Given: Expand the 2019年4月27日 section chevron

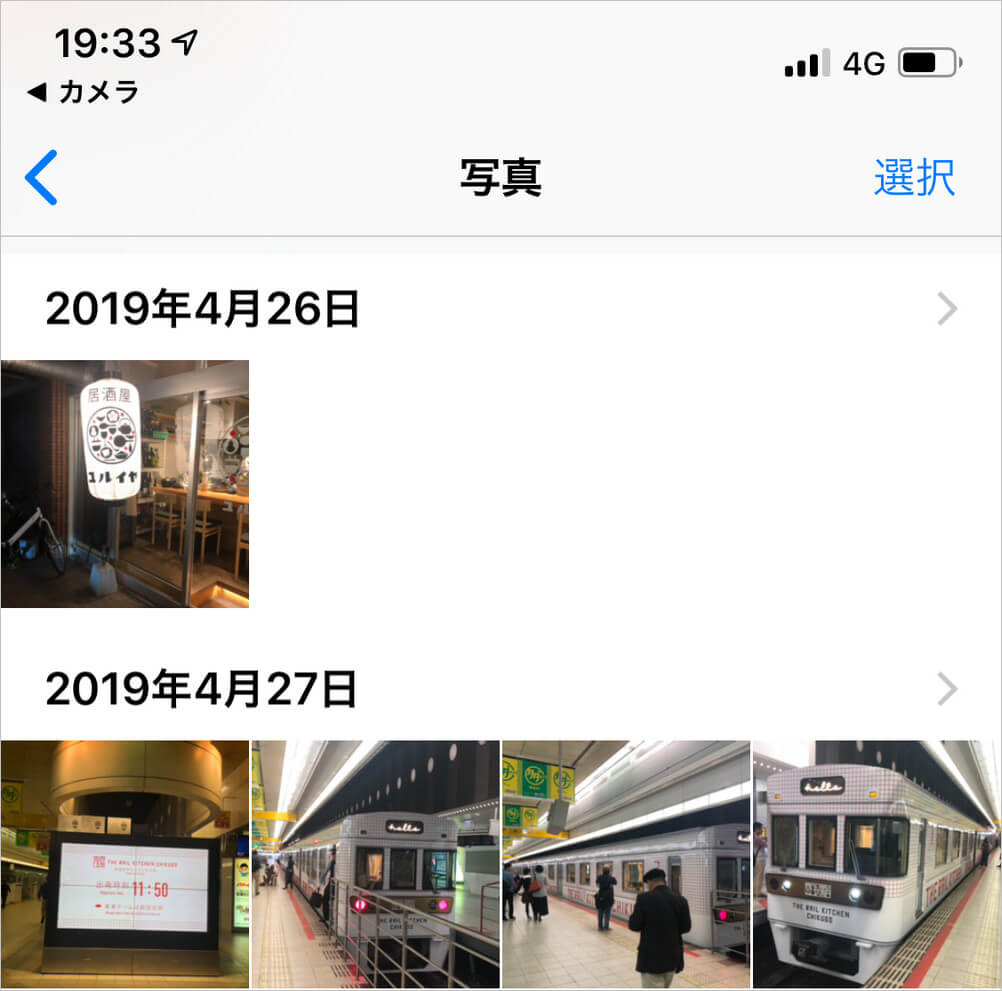Looking at the screenshot, I should tap(946, 690).
